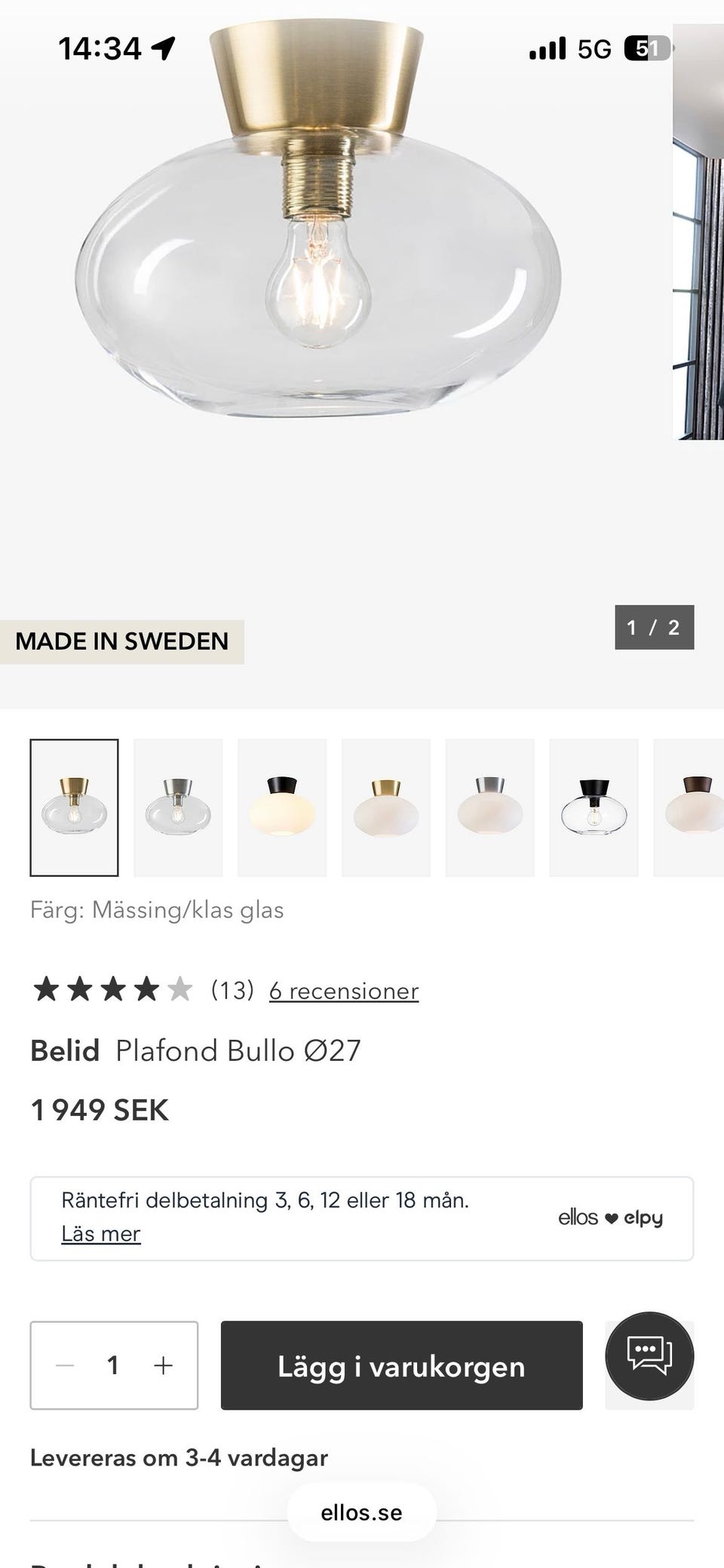
Task: Add the lamp to cart with Lägg i varukorgen
Action: [x=401, y=1365]
